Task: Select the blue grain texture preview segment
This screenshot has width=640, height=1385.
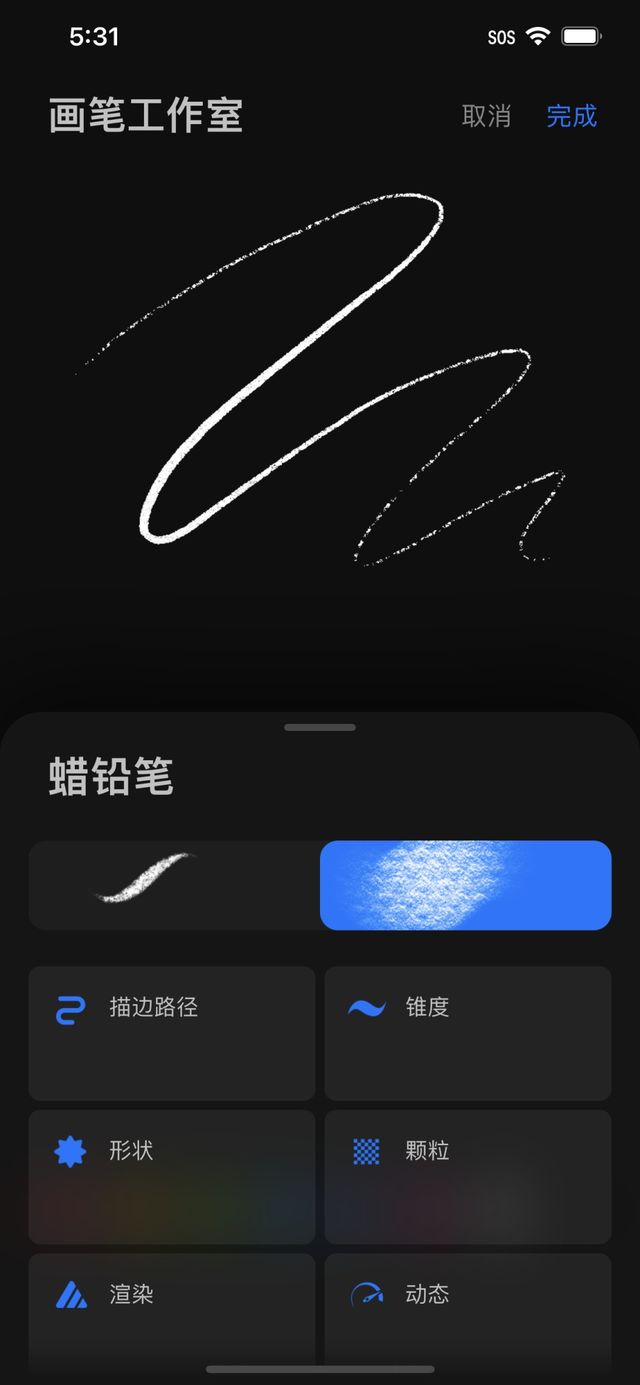Action: pos(465,885)
